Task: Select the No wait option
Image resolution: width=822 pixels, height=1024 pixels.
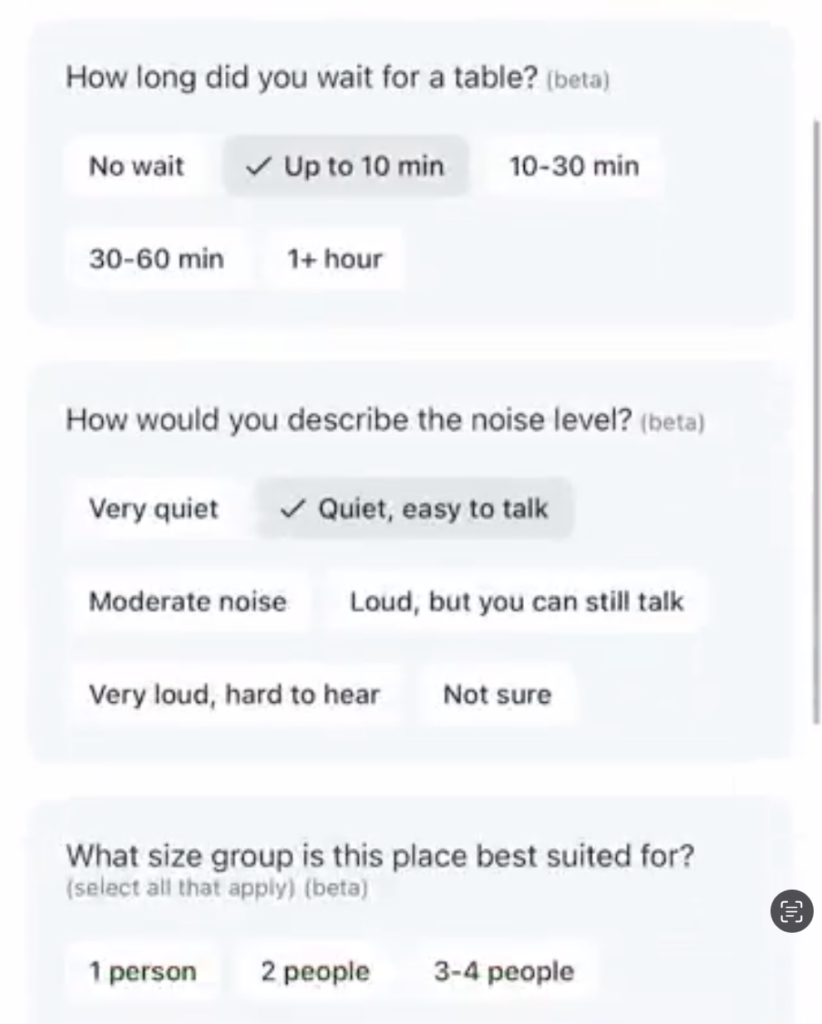Action: click(137, 166)
